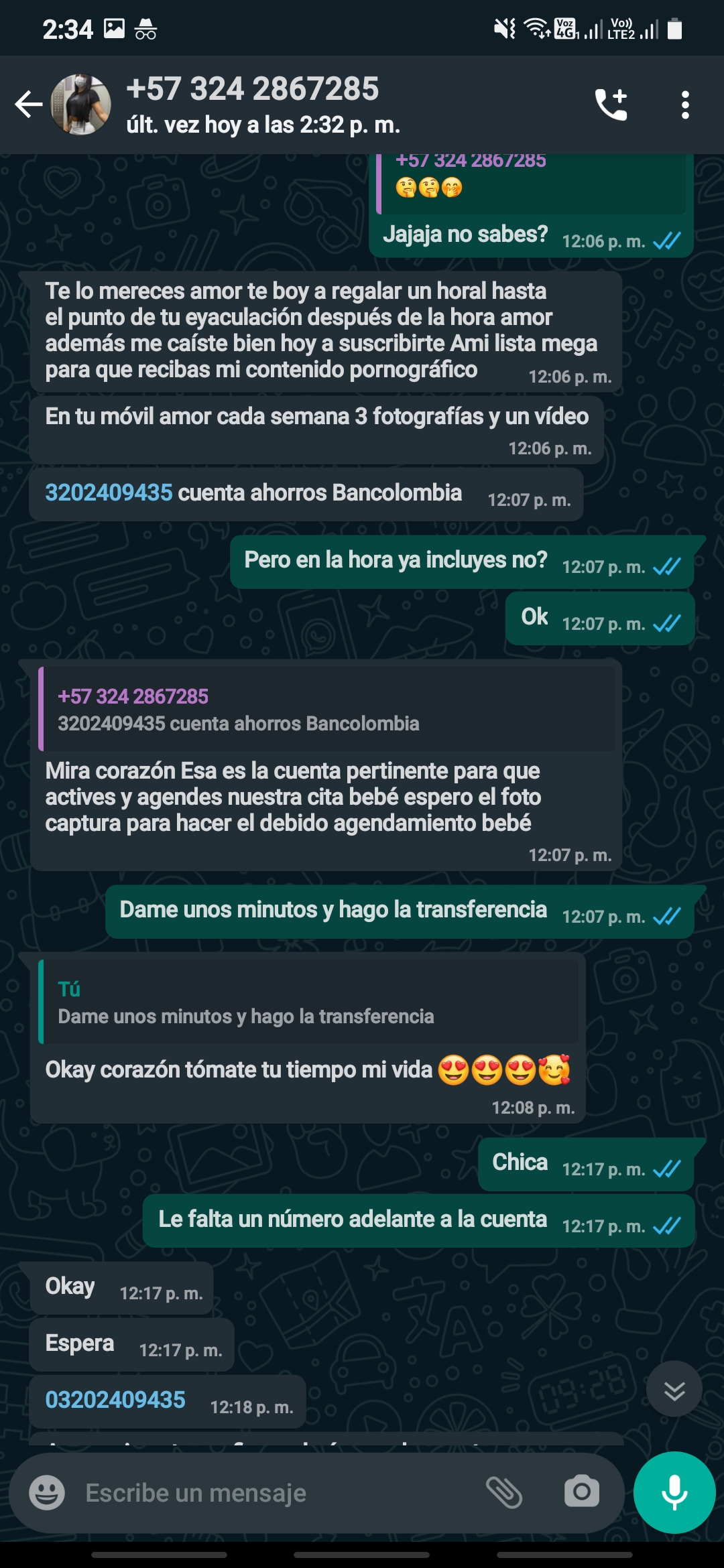Tap the linked number 03202409435

[115, 1400]
